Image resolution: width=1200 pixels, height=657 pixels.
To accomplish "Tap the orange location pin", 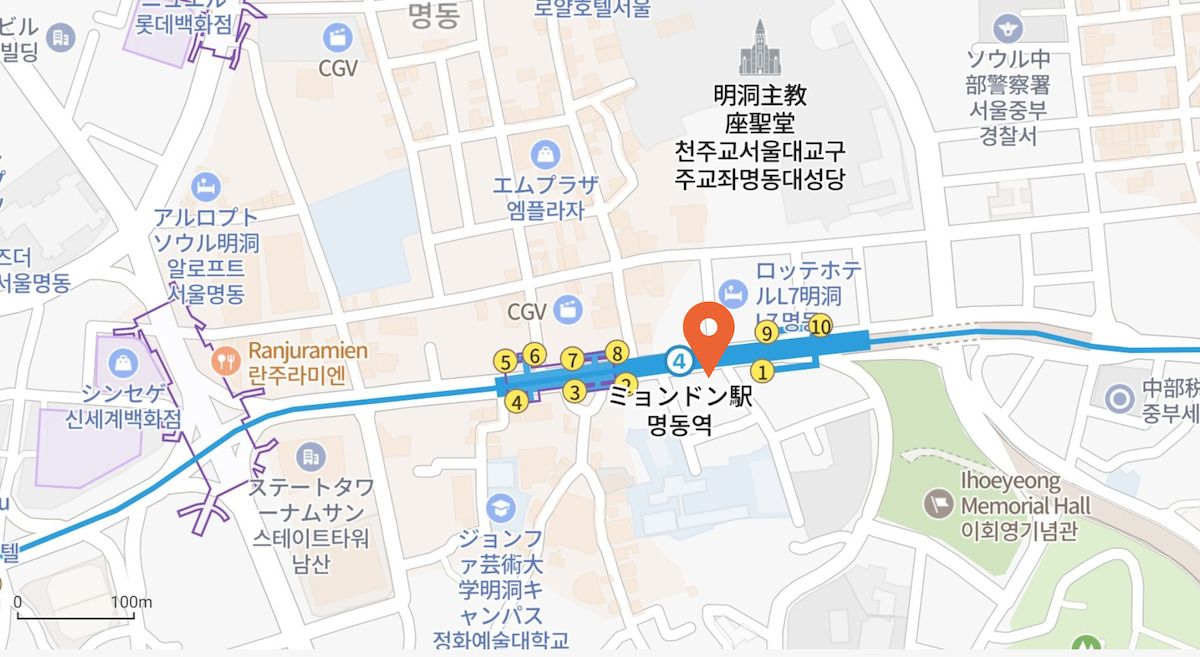I will (x=708, y=328).
